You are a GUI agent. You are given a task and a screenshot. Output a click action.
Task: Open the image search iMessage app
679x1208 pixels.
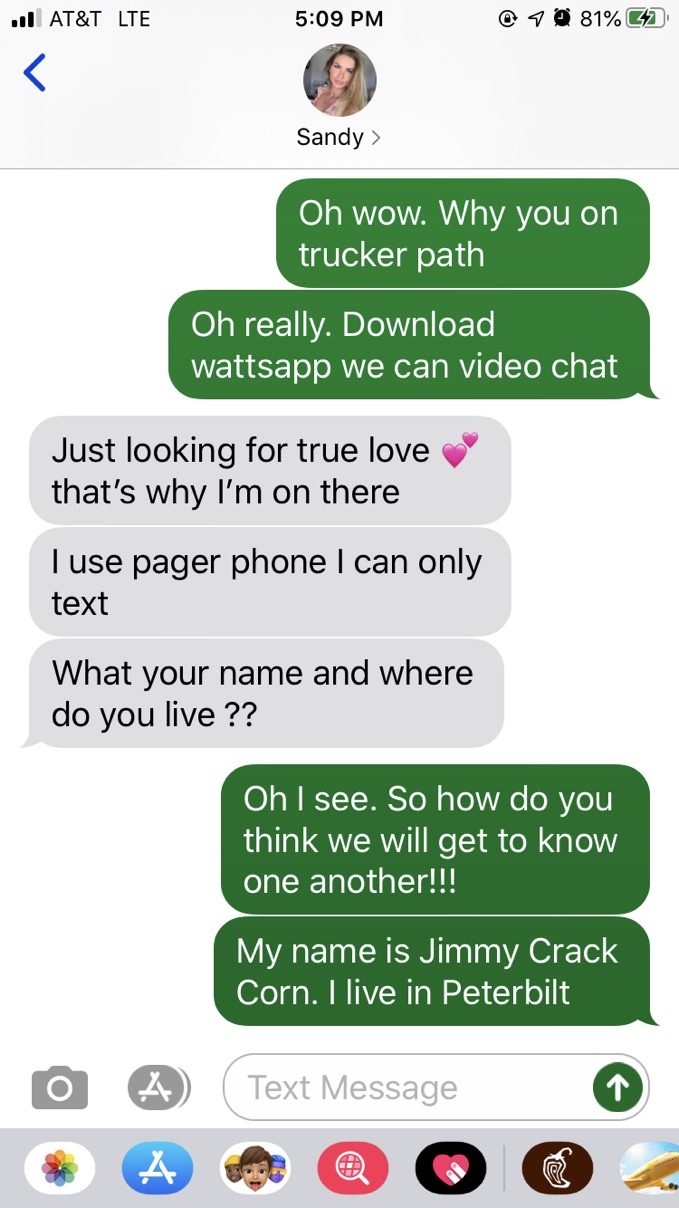(x=352, y=1168)
